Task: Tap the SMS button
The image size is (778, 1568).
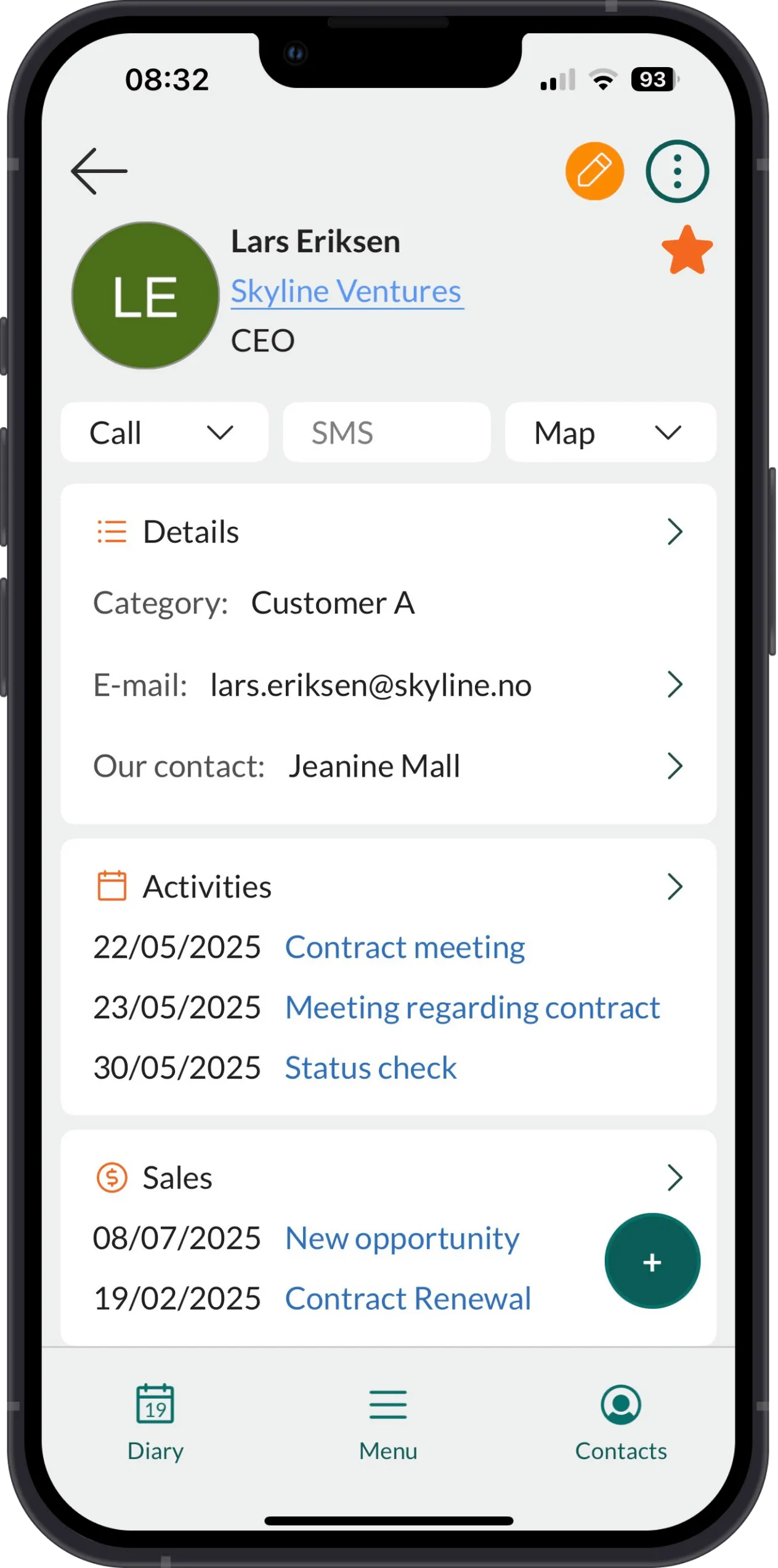Action: (x=386, y=433)
